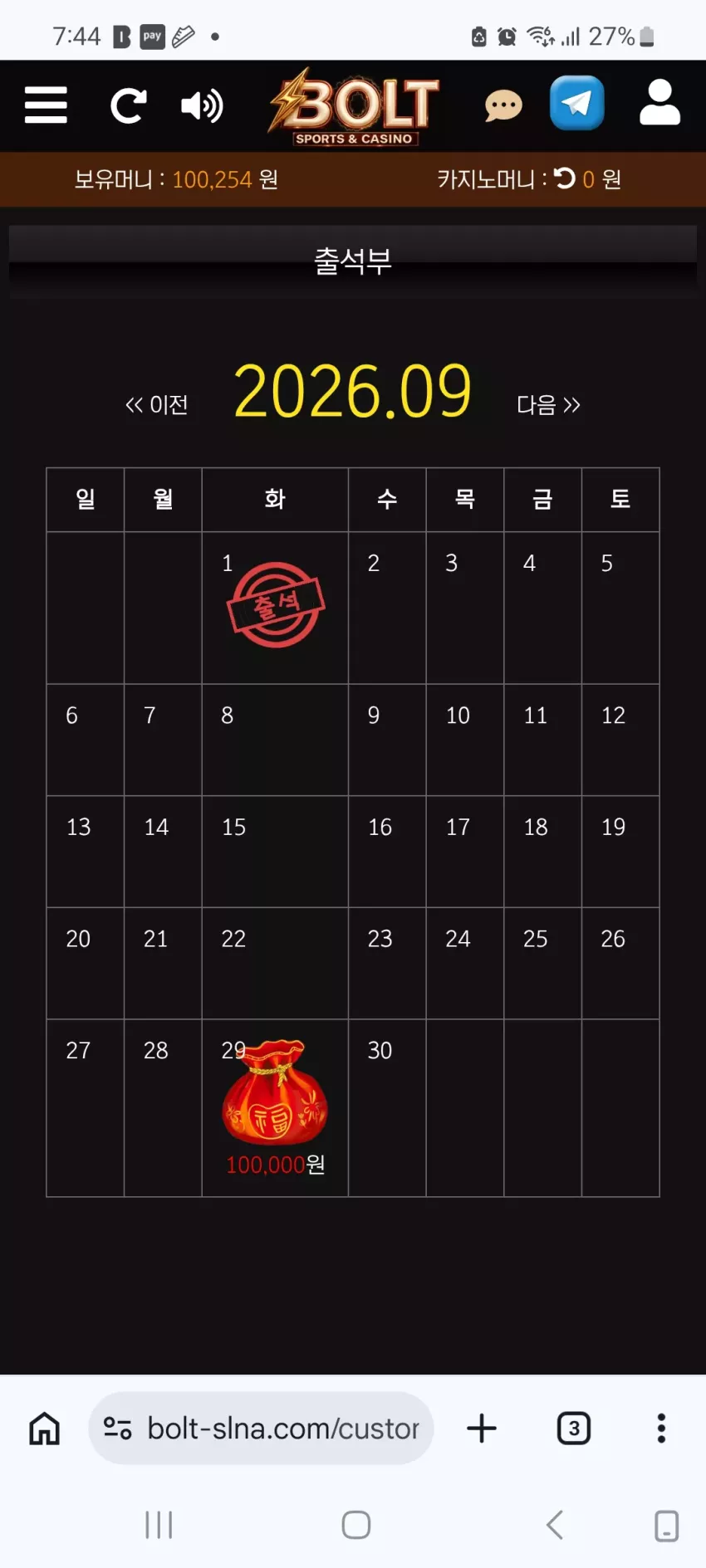Go to next month with 다음
Viewport: 706px width, 1568px height.
coord(548,405)
